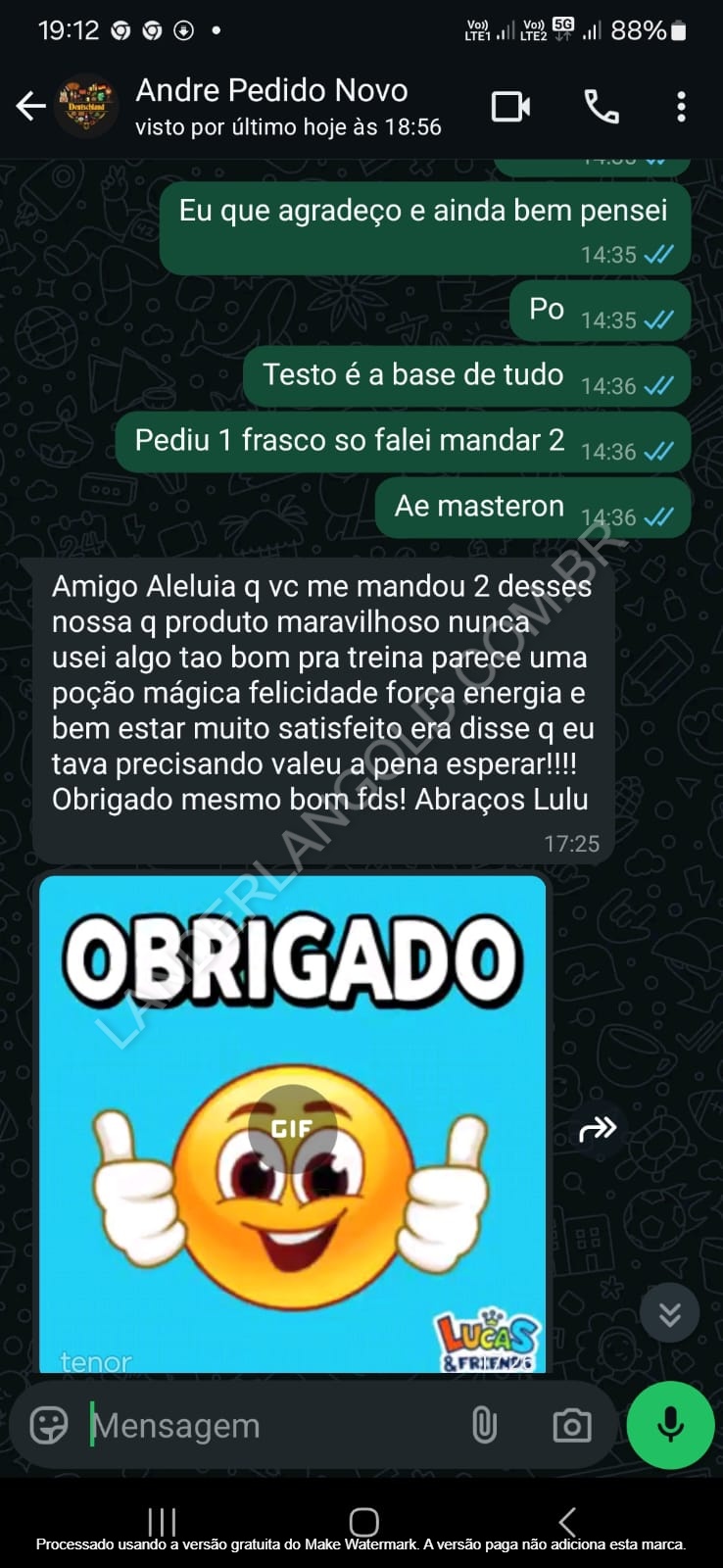Attach a file with the paperclip
Screen dimensions: 723x1568
point(484,1425)
